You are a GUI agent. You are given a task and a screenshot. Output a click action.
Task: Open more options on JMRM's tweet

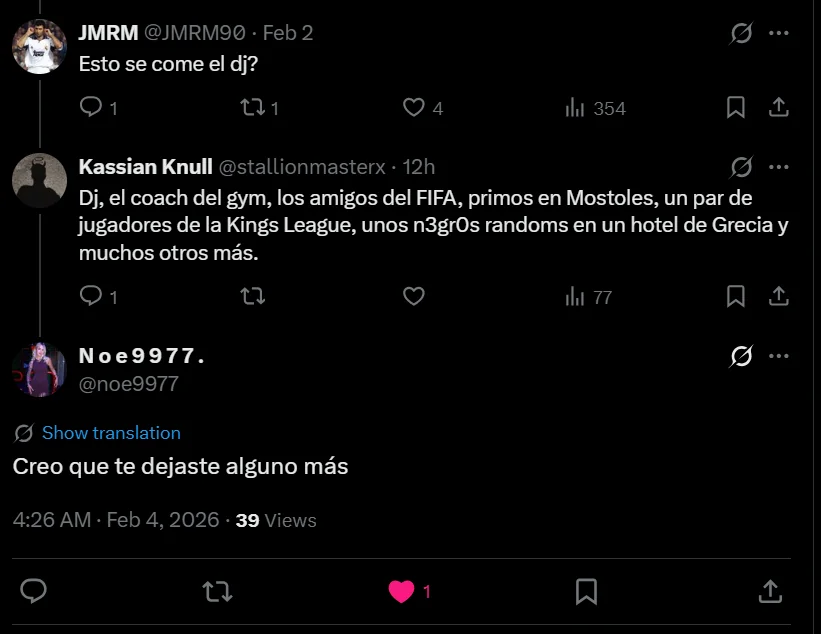779,33
